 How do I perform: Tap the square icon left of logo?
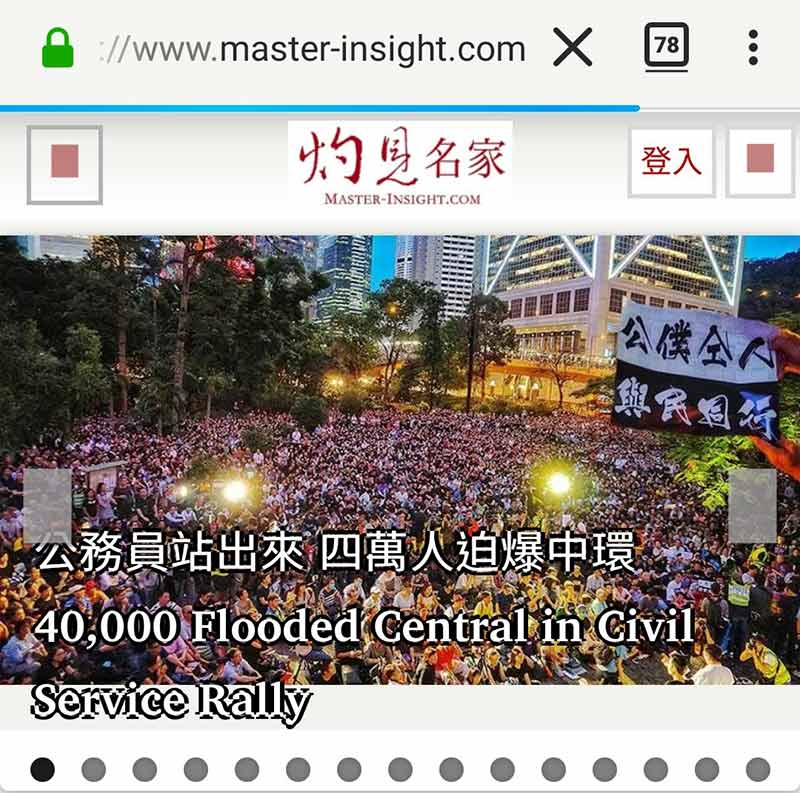65,164
